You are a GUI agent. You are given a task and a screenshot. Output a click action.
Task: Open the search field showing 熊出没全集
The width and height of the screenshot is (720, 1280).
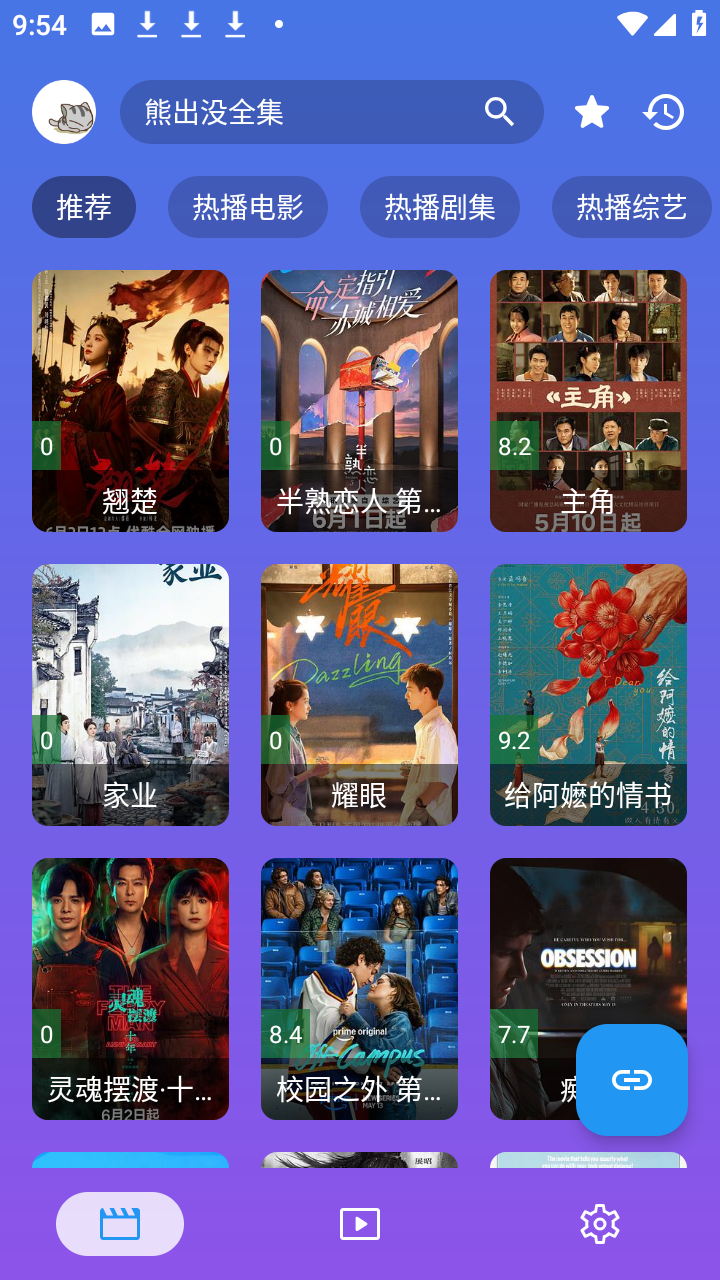[332, 112]
